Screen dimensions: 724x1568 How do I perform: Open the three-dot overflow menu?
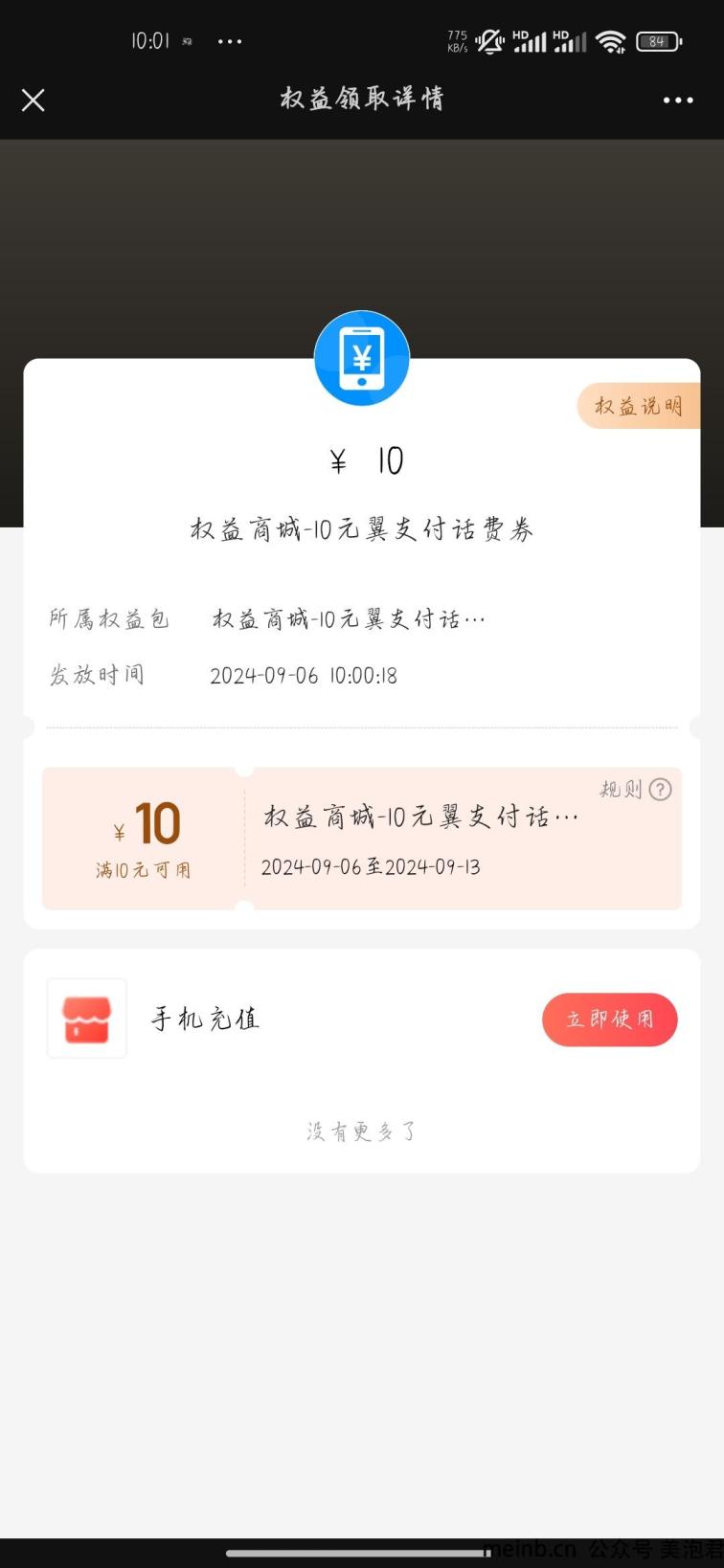(678, 100)
